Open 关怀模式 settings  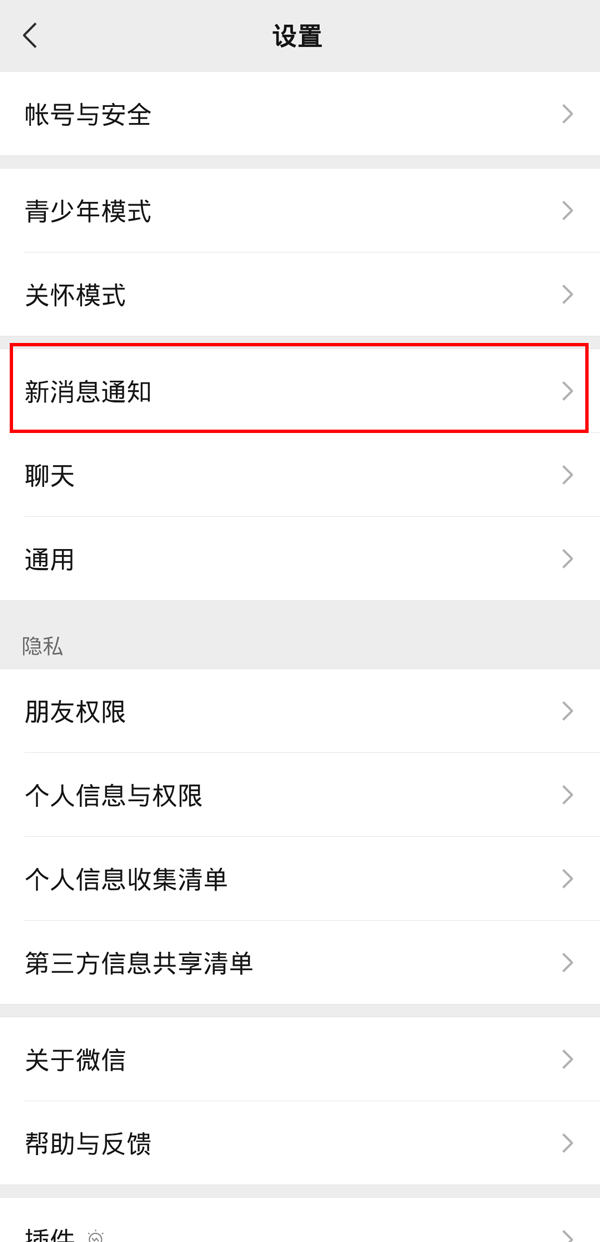[300, 295]
